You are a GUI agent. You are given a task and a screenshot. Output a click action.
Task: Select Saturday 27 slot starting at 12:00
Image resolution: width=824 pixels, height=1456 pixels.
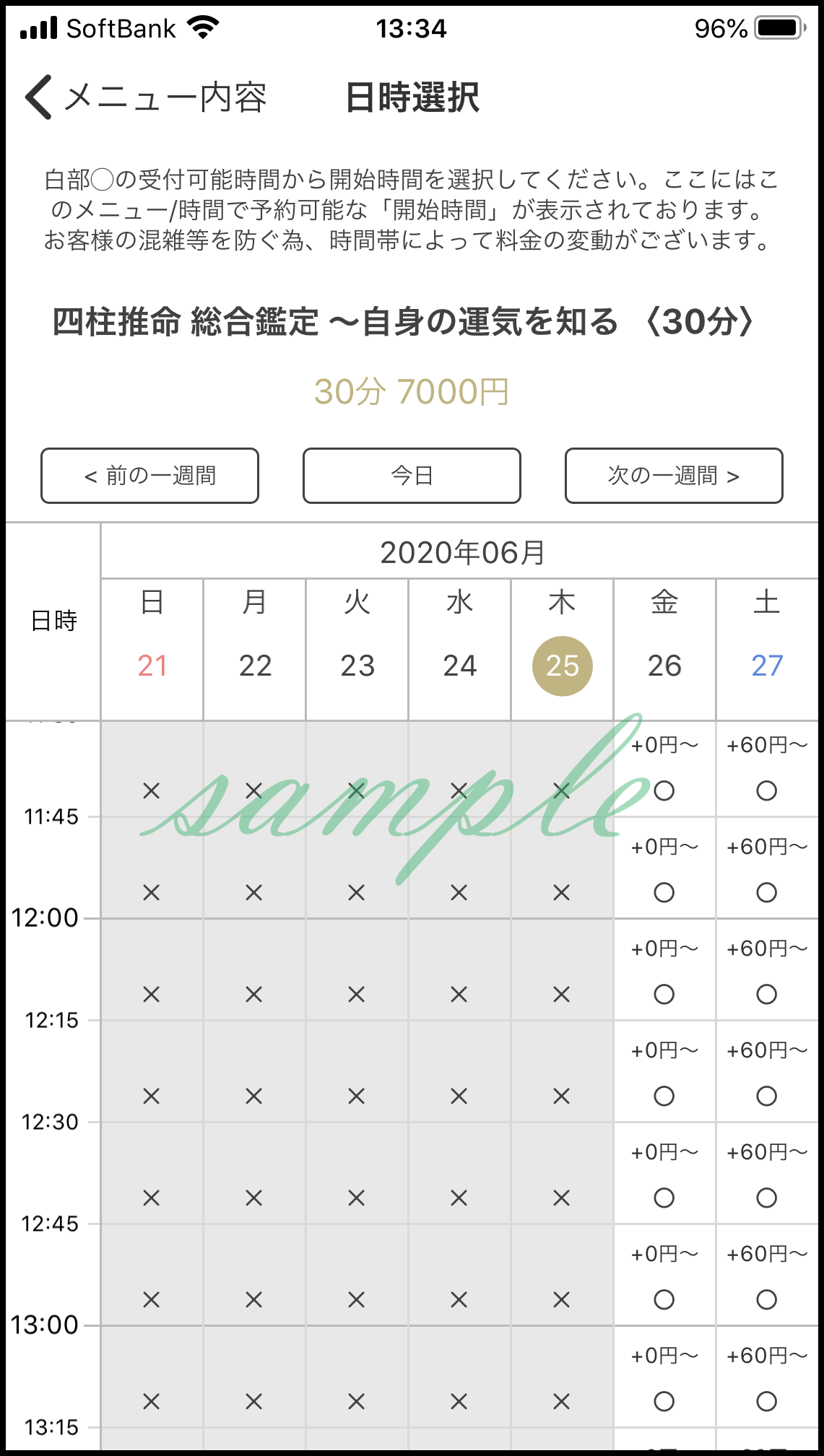(766, 995)
